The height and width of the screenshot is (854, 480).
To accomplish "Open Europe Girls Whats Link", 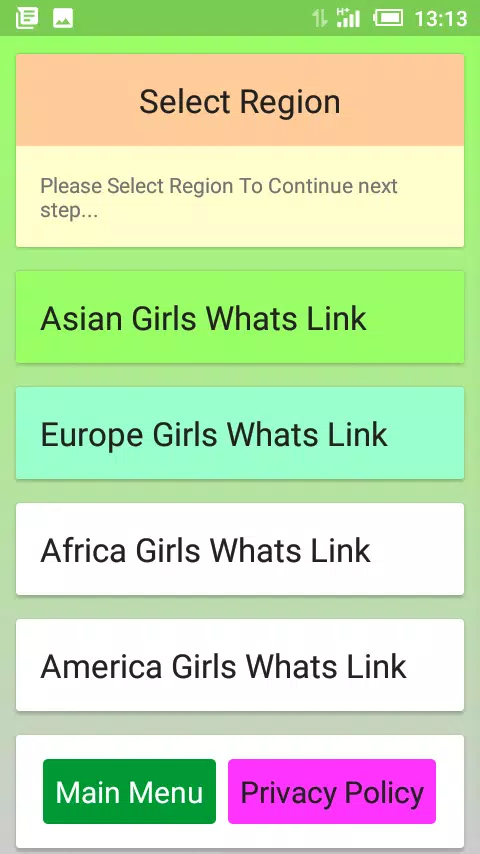I will (240, 433).
